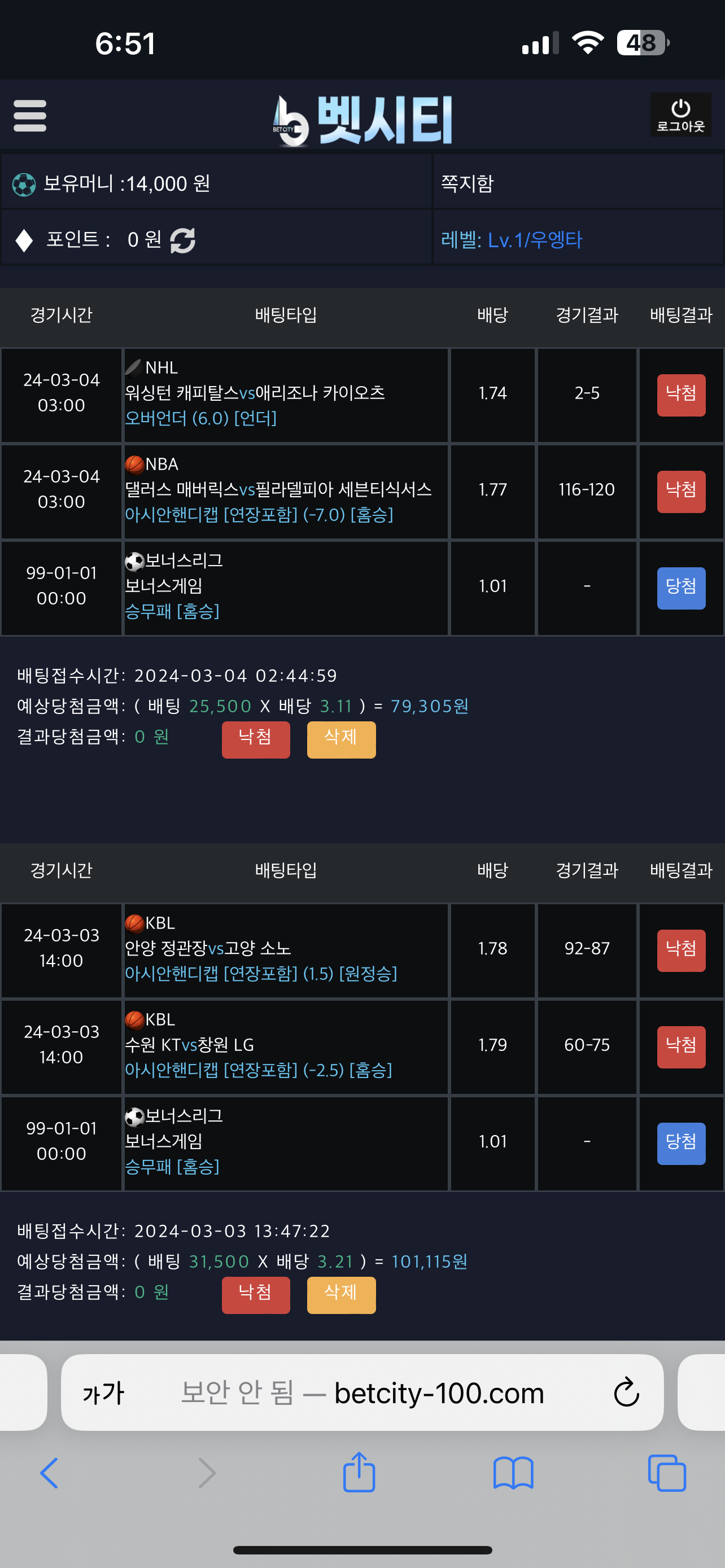Open the Safari share sheet
The image size is (725, 1568).
[x=359, y=1473]
